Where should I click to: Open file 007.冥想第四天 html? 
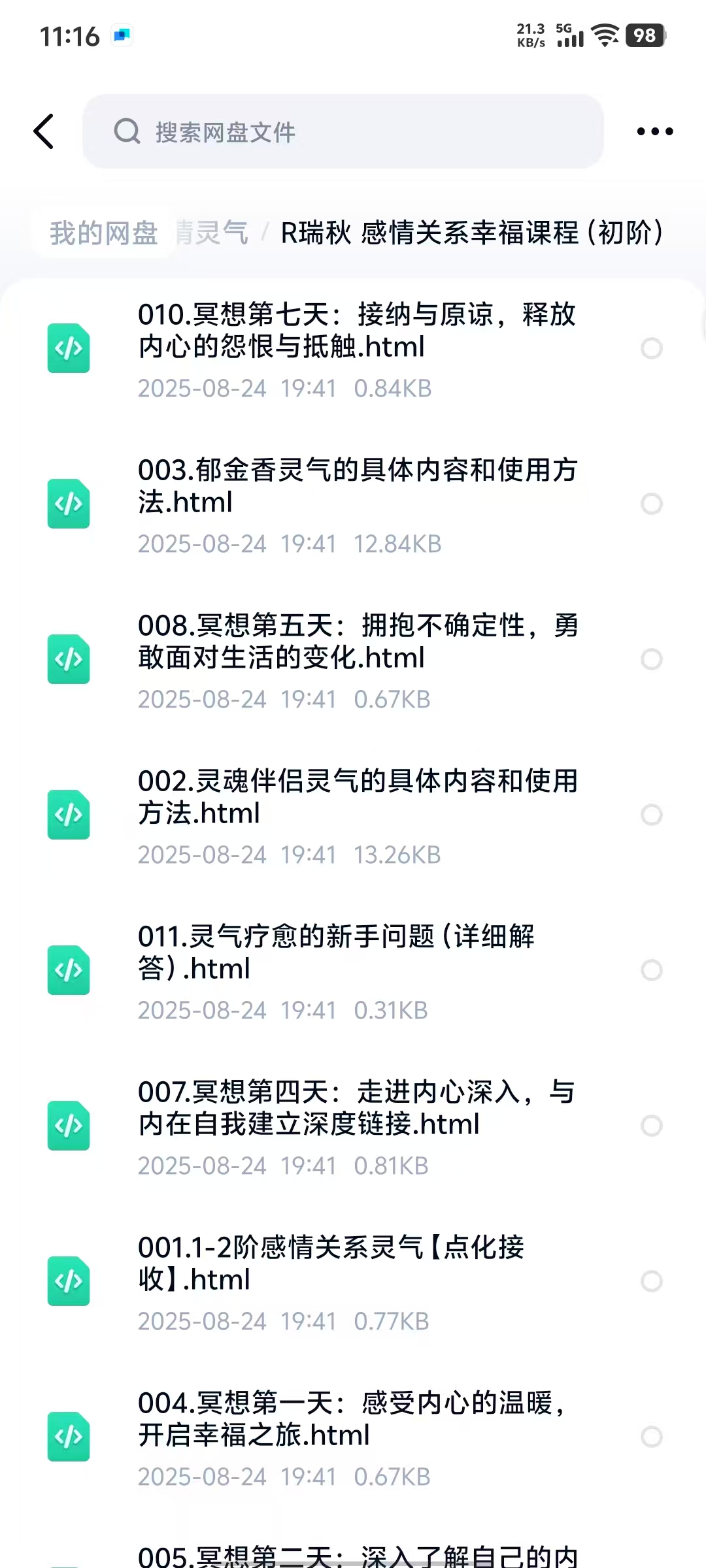point(356,1109)
